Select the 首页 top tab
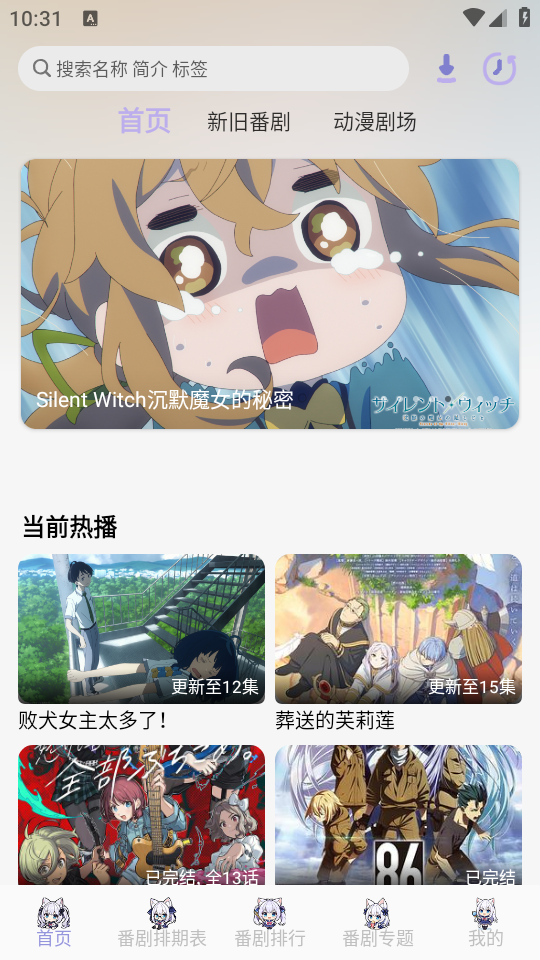Image resolution: width=540 pixels, height=960 pixels. (144, 121)
